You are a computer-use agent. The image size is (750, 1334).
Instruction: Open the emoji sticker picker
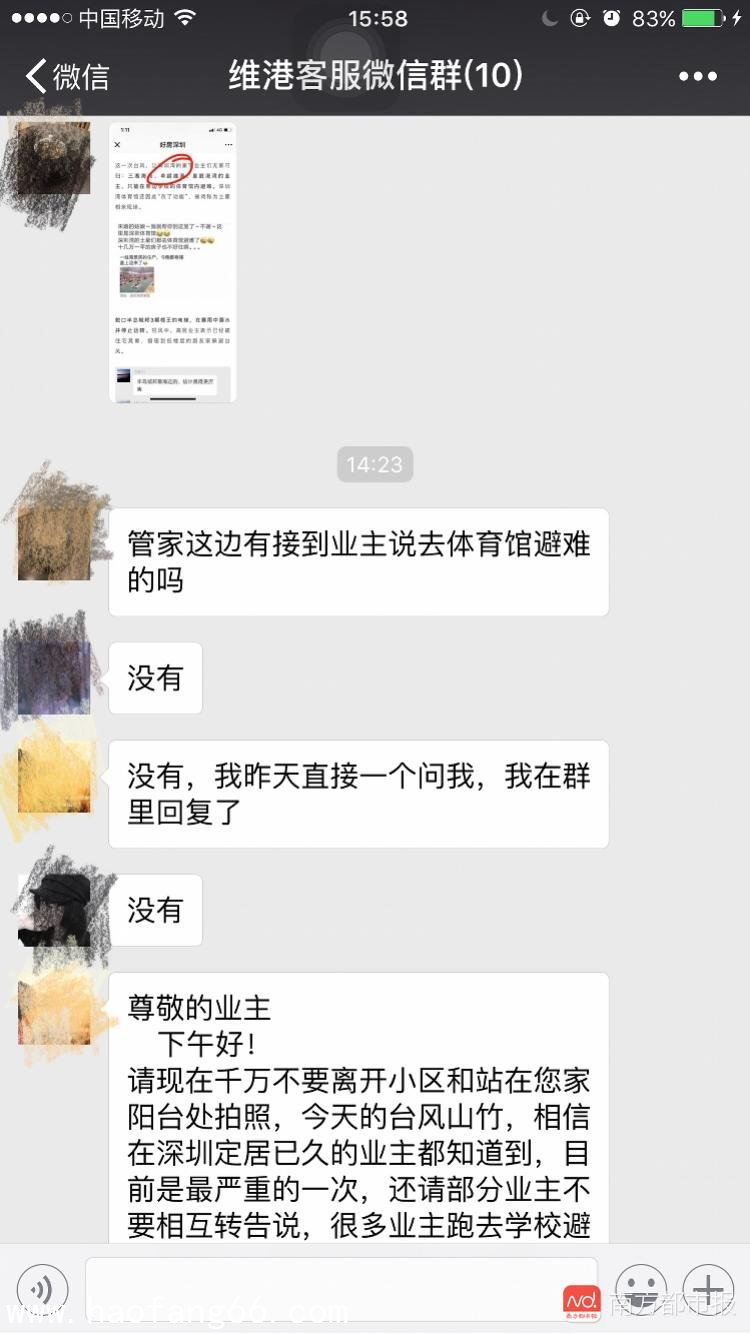(641, 1289)
